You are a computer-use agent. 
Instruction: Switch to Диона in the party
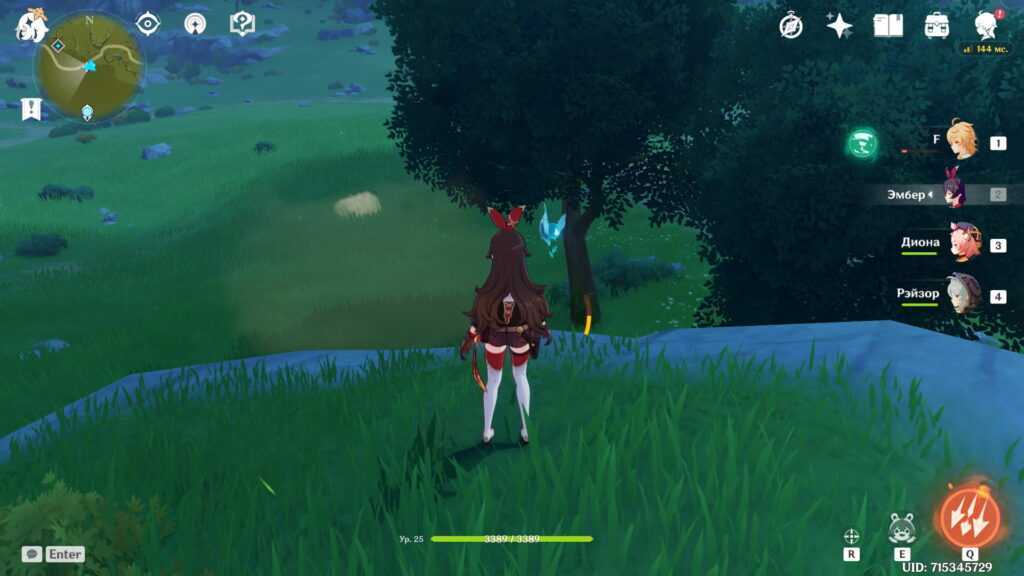click(964, 243)
